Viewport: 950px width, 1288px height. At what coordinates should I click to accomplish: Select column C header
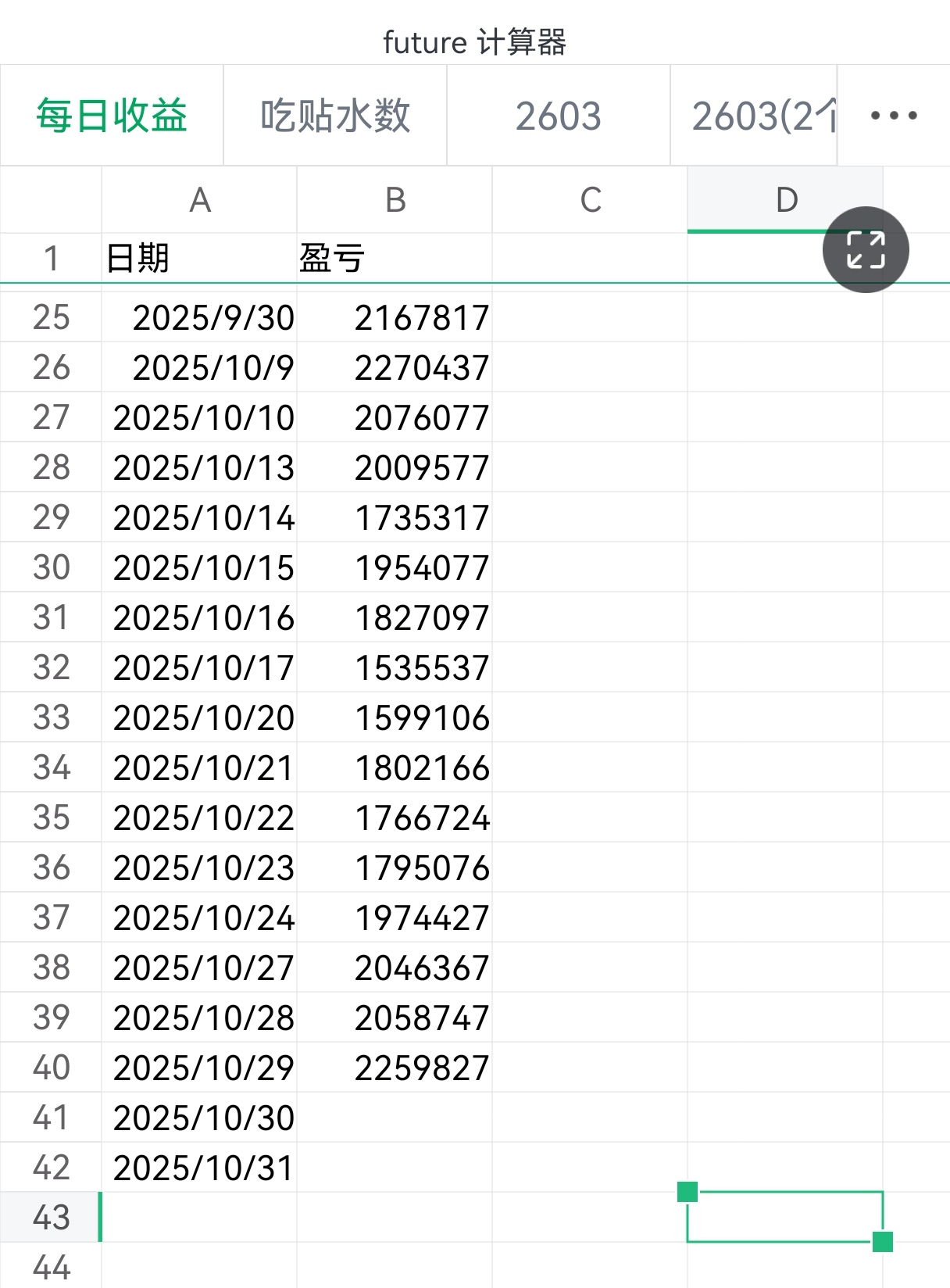(x=590, y=200)
